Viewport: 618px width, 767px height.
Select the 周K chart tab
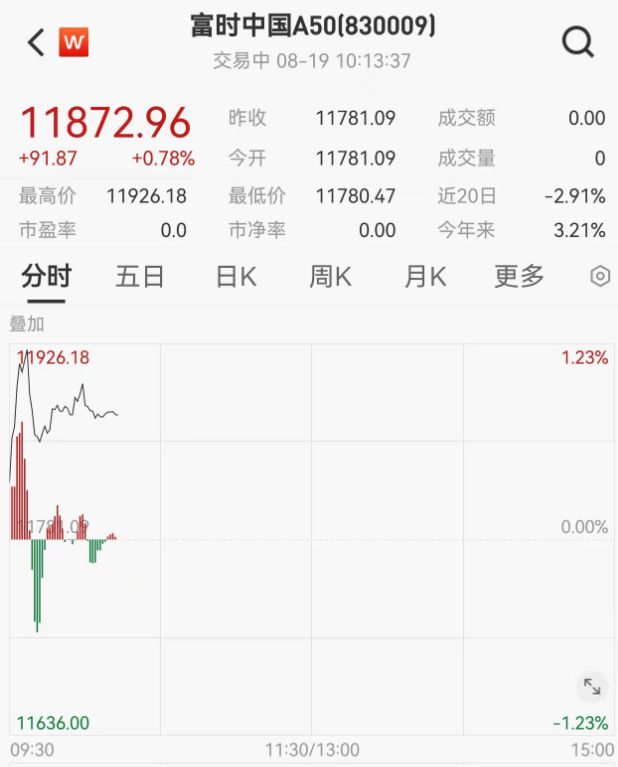(330, 276)
